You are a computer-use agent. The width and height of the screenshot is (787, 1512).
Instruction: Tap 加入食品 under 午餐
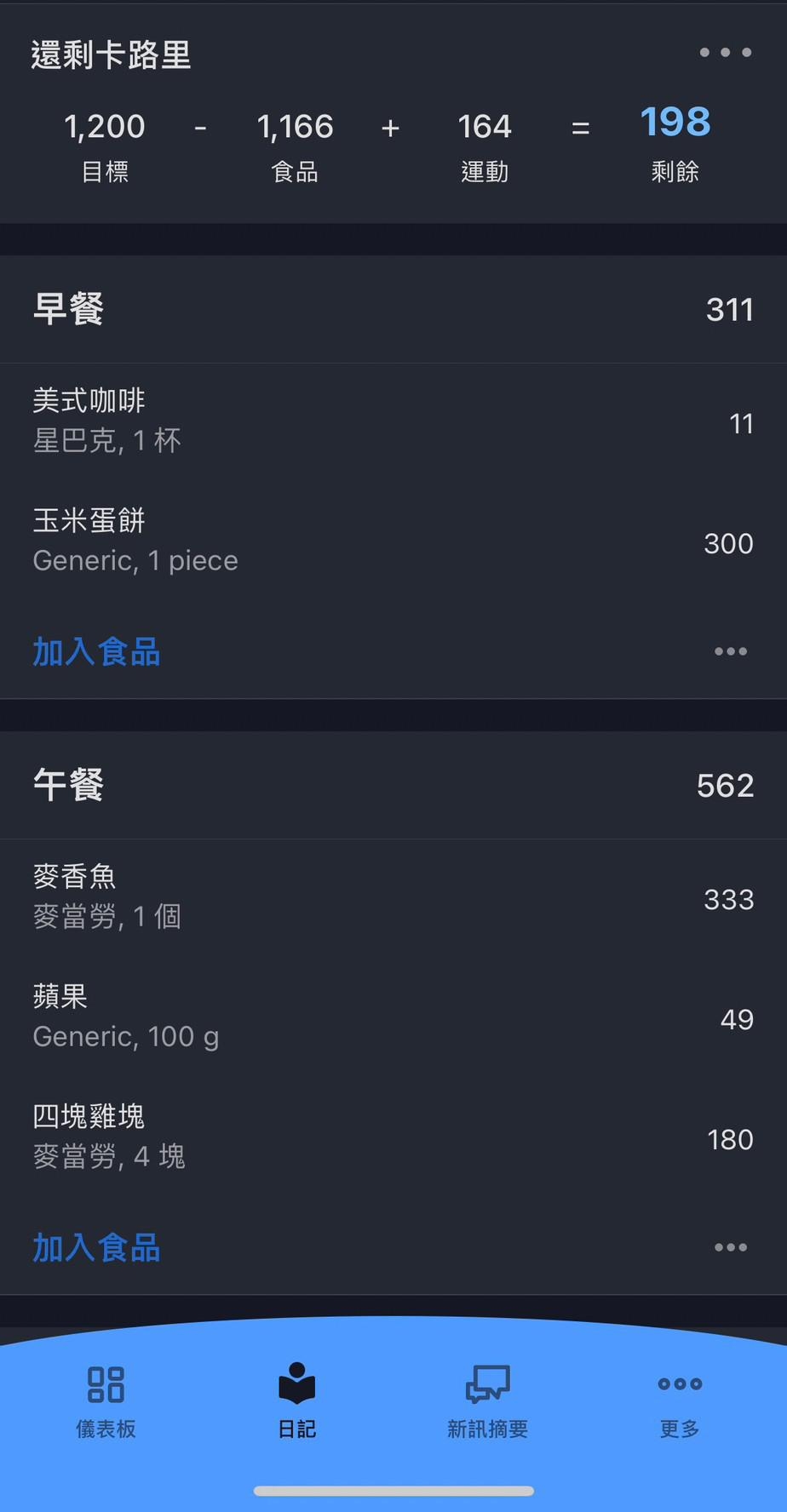(96, 1248)
